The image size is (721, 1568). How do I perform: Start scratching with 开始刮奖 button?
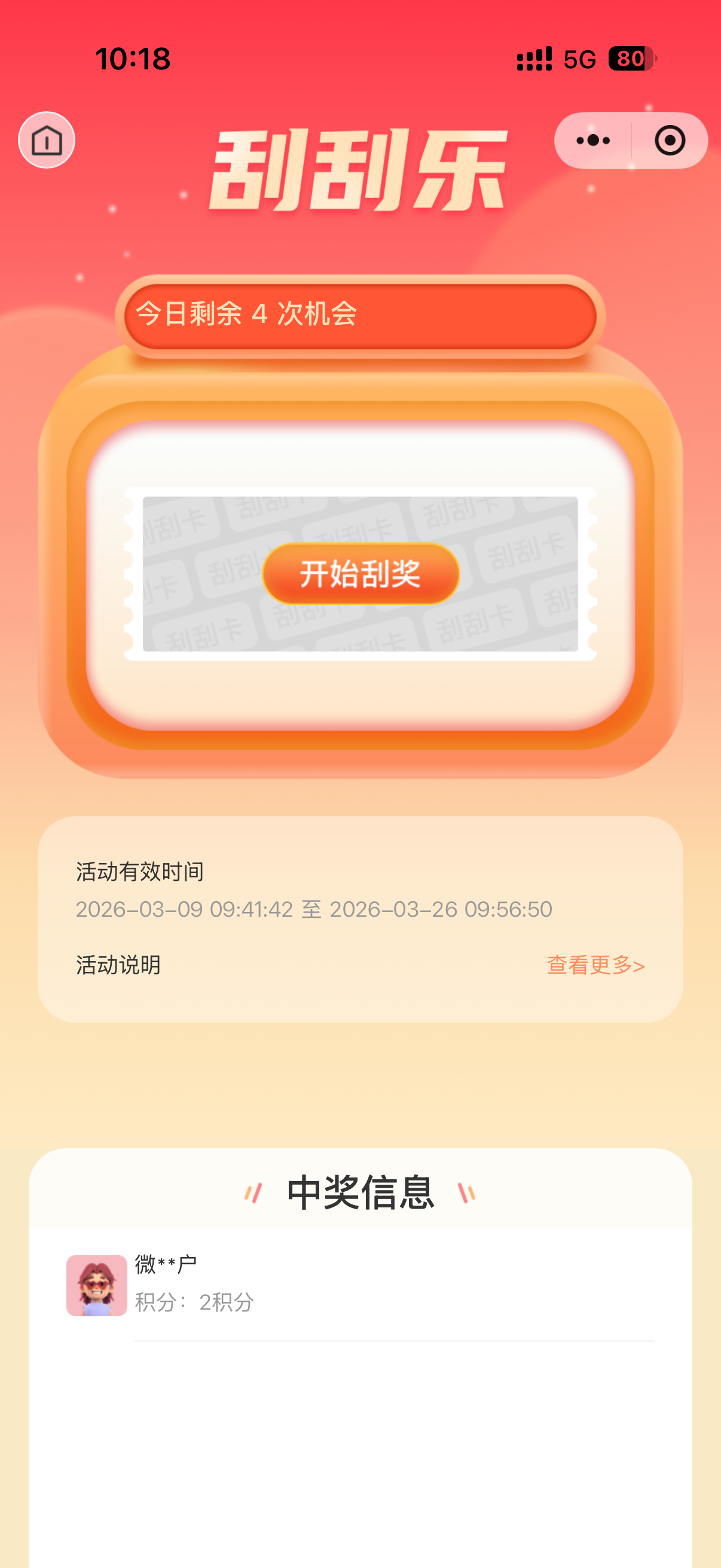coord(360,574)
